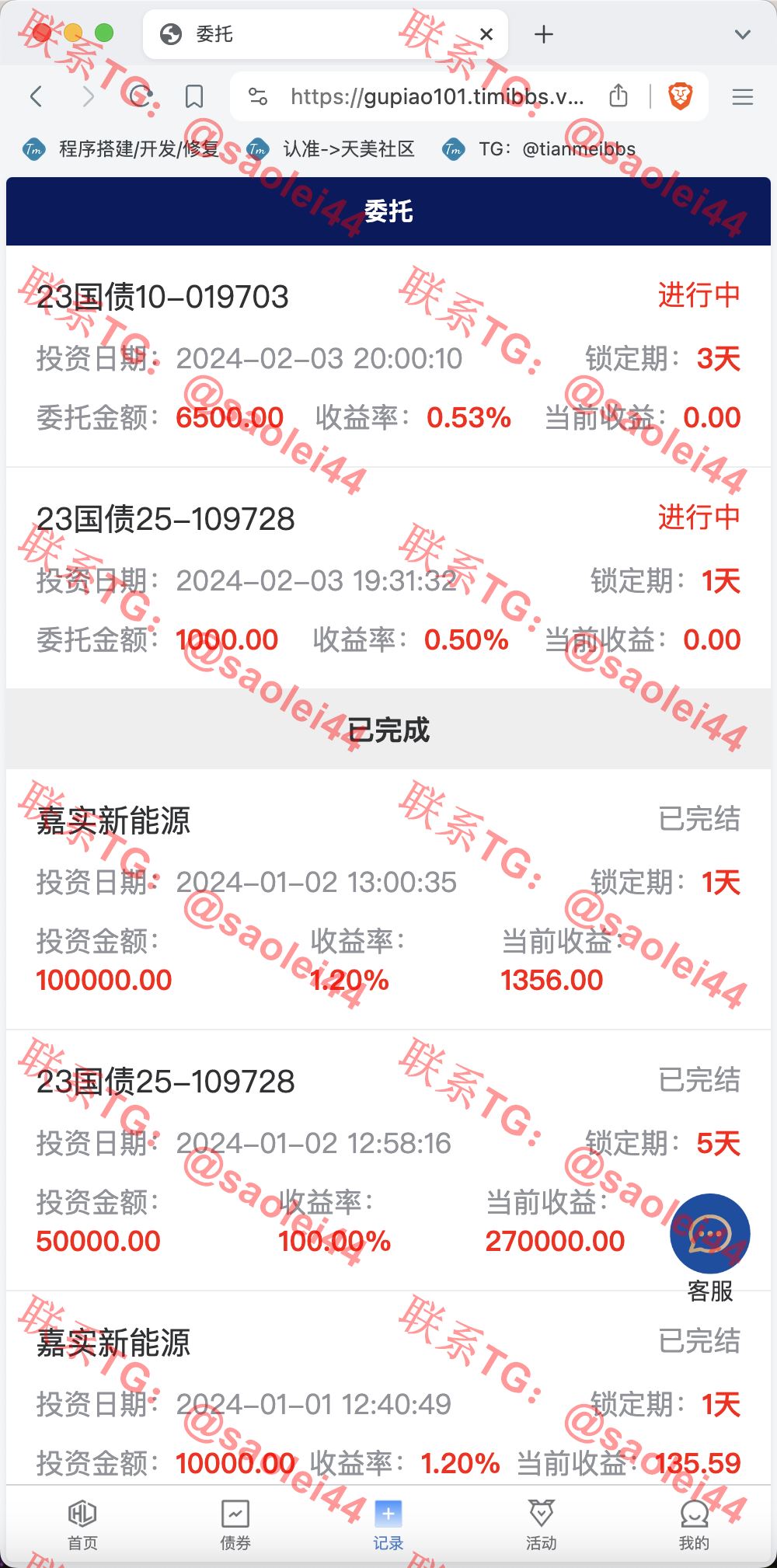The height and width of the screenshot is (1568, 777).
Task: Go back in the browser
Action: [36, 96]
